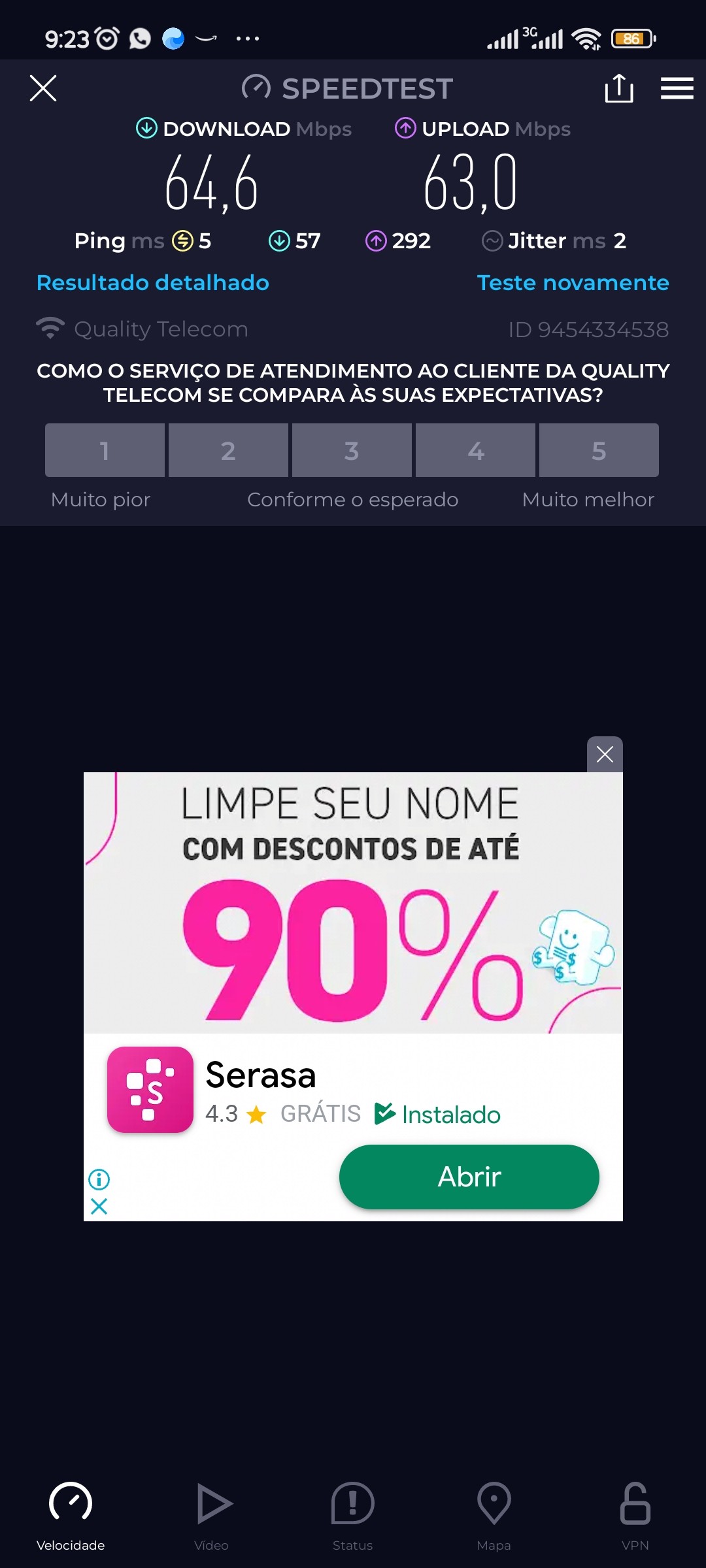Tap Teste novamente to rerun test
Viewport: 706px width, 1568px height.
coord(573,283)
